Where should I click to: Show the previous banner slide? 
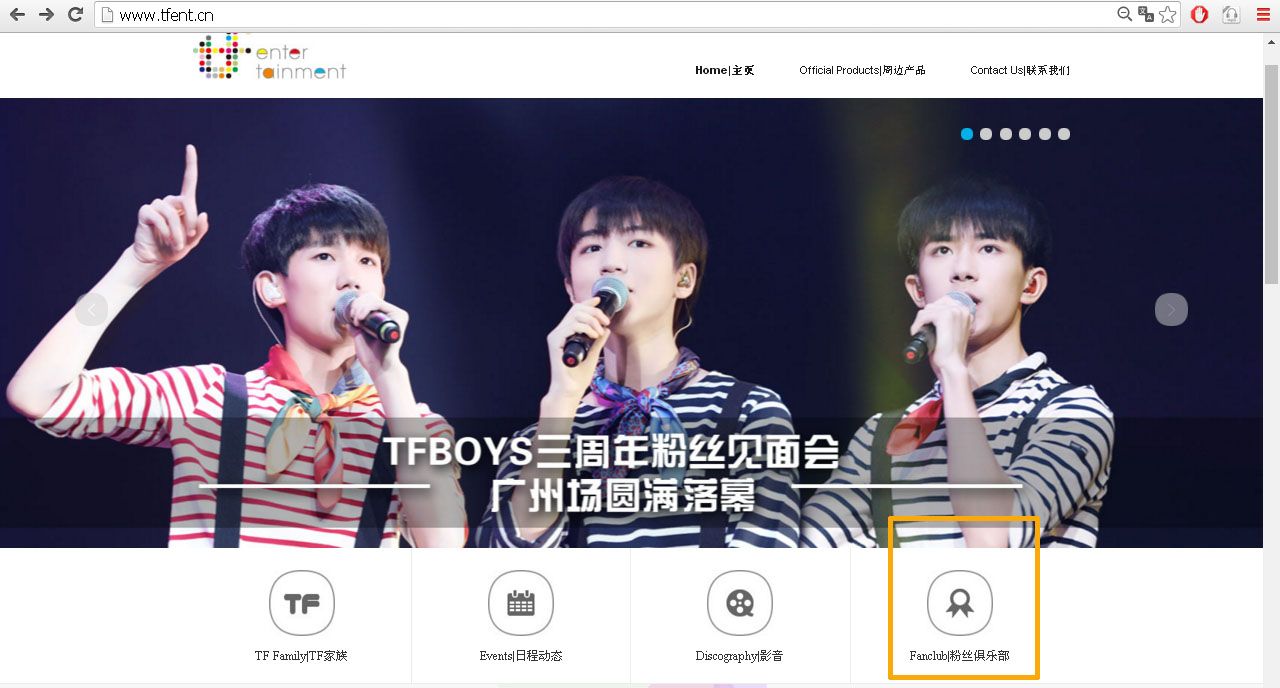91,309
